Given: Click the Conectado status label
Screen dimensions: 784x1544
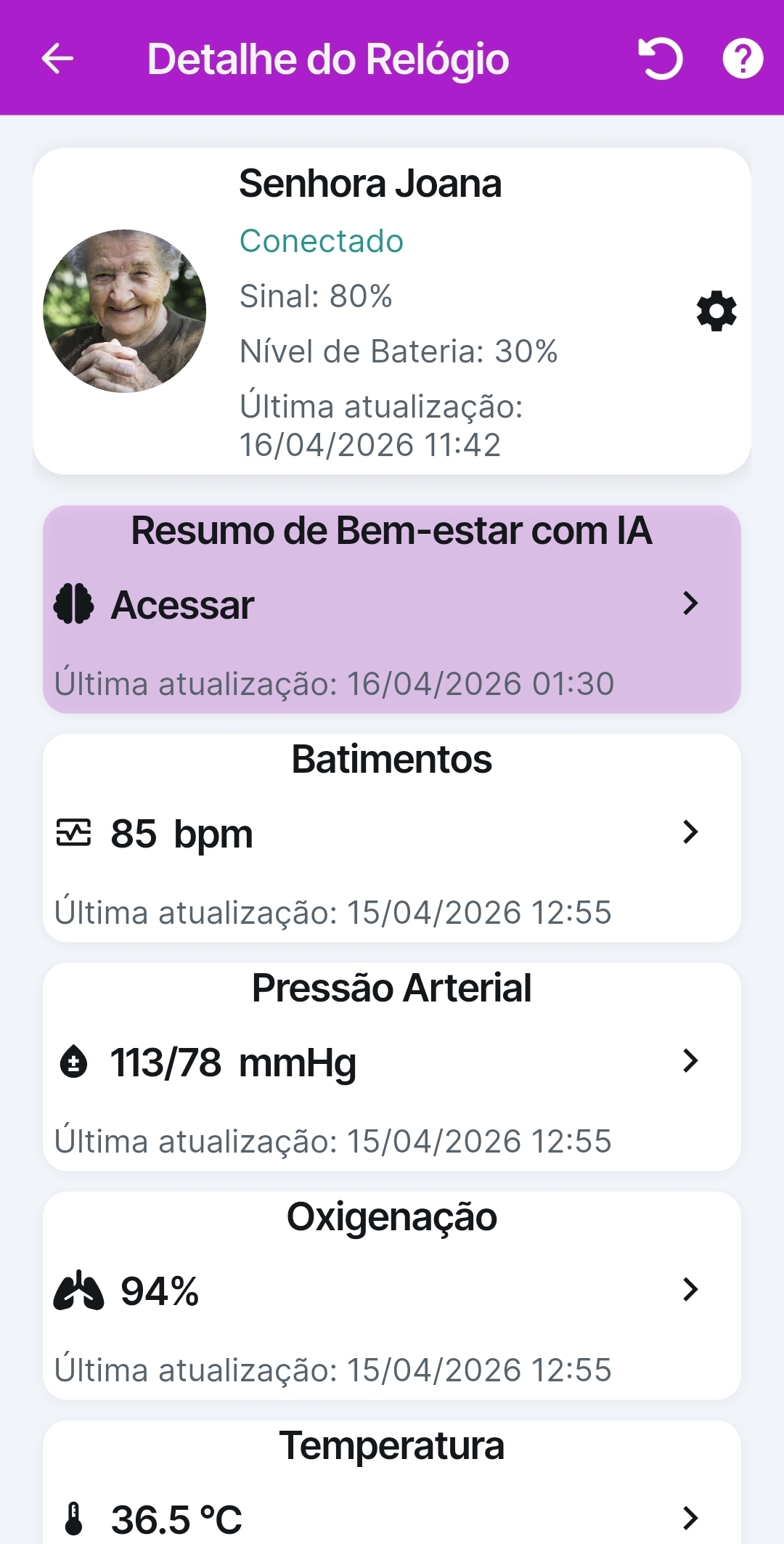Looking at the screenshot, I should pyautogui.click(x=322, y=240).
